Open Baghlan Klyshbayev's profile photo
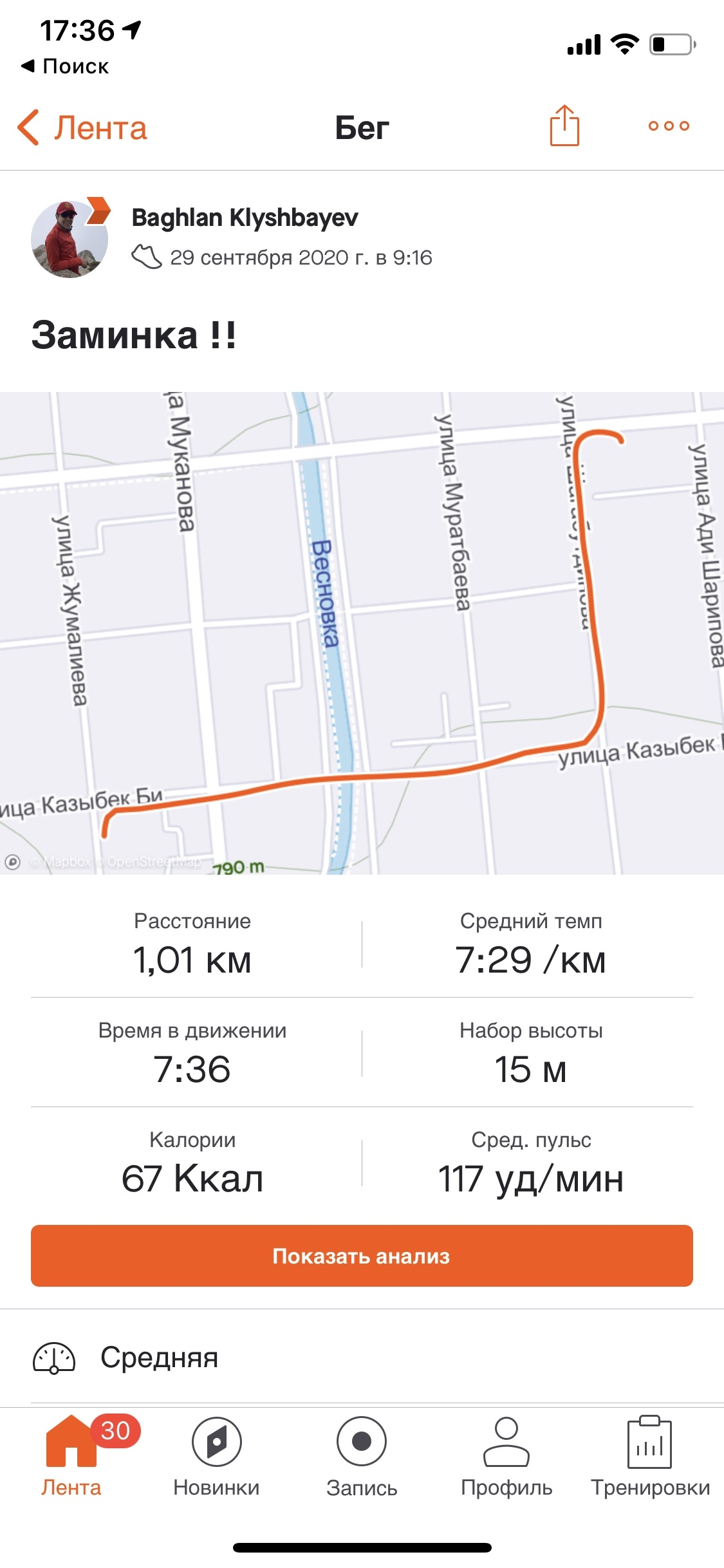 click(x=70, y=239)
